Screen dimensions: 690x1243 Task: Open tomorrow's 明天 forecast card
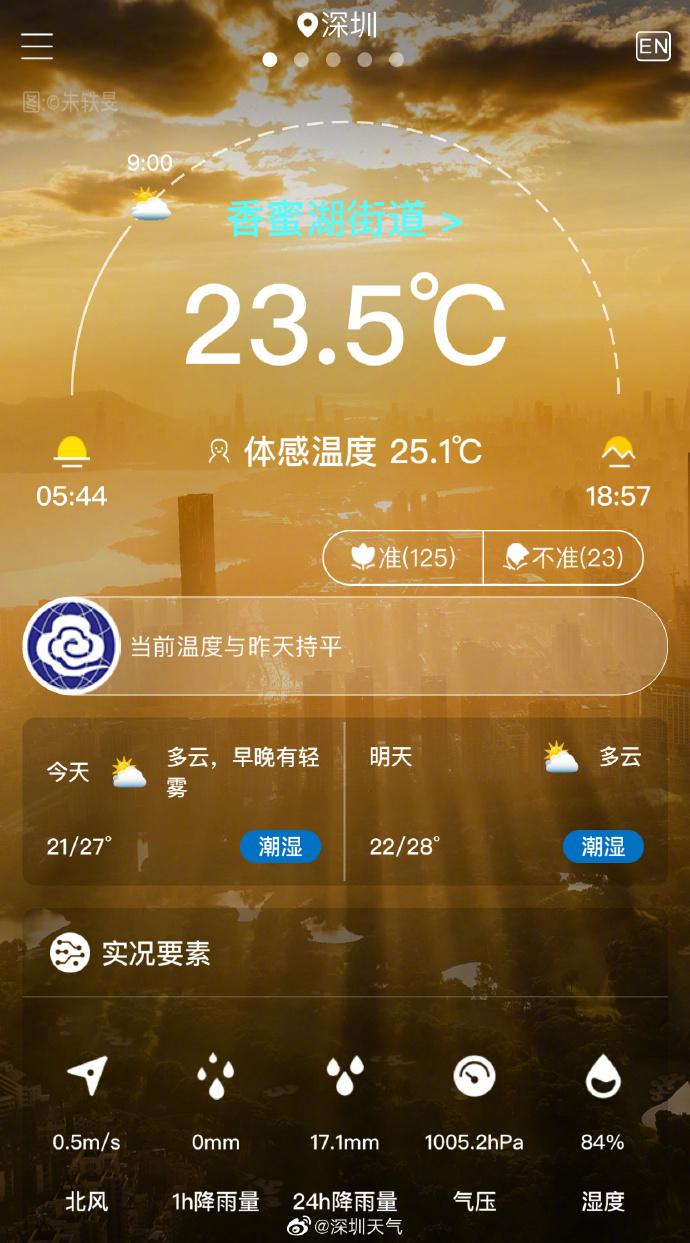(x=506, y=801)
